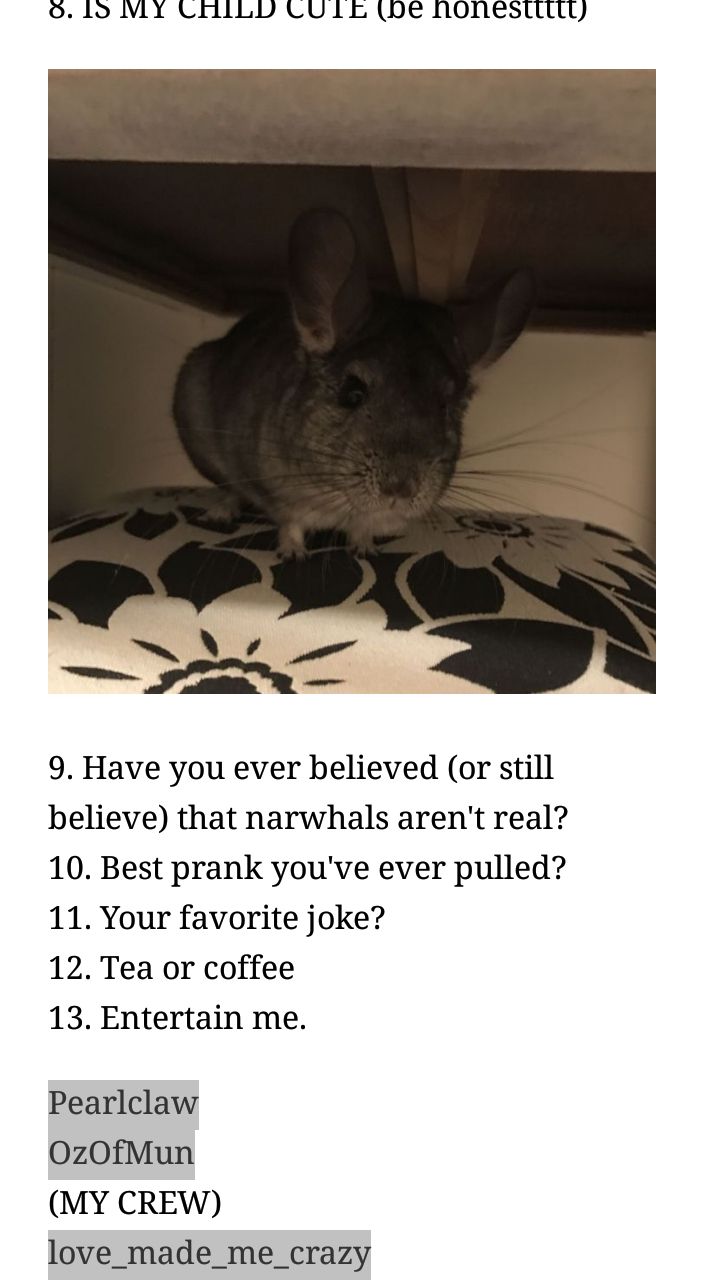Open the tagged user Pearlclaw
The width and height of the screenshot is (720, 1280).
click(x=123, y=1104)
